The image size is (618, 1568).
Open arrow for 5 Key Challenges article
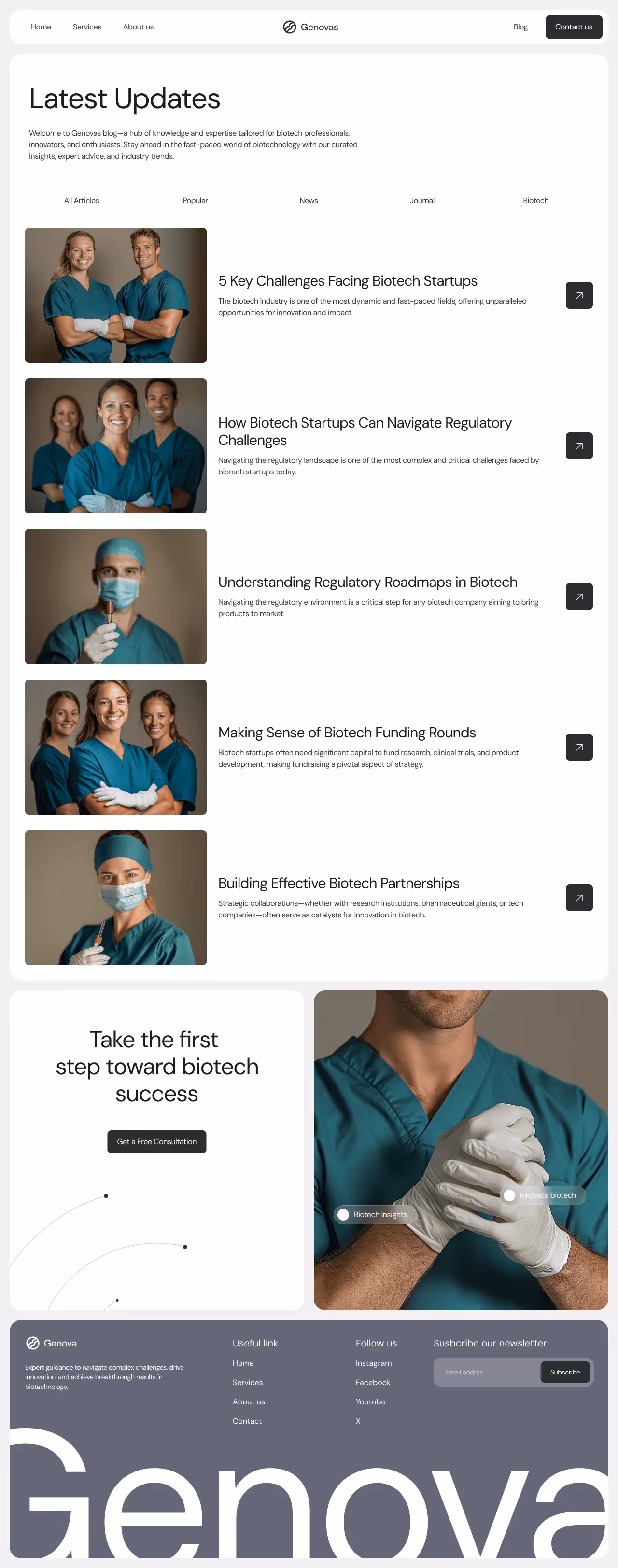click(578, 295)
